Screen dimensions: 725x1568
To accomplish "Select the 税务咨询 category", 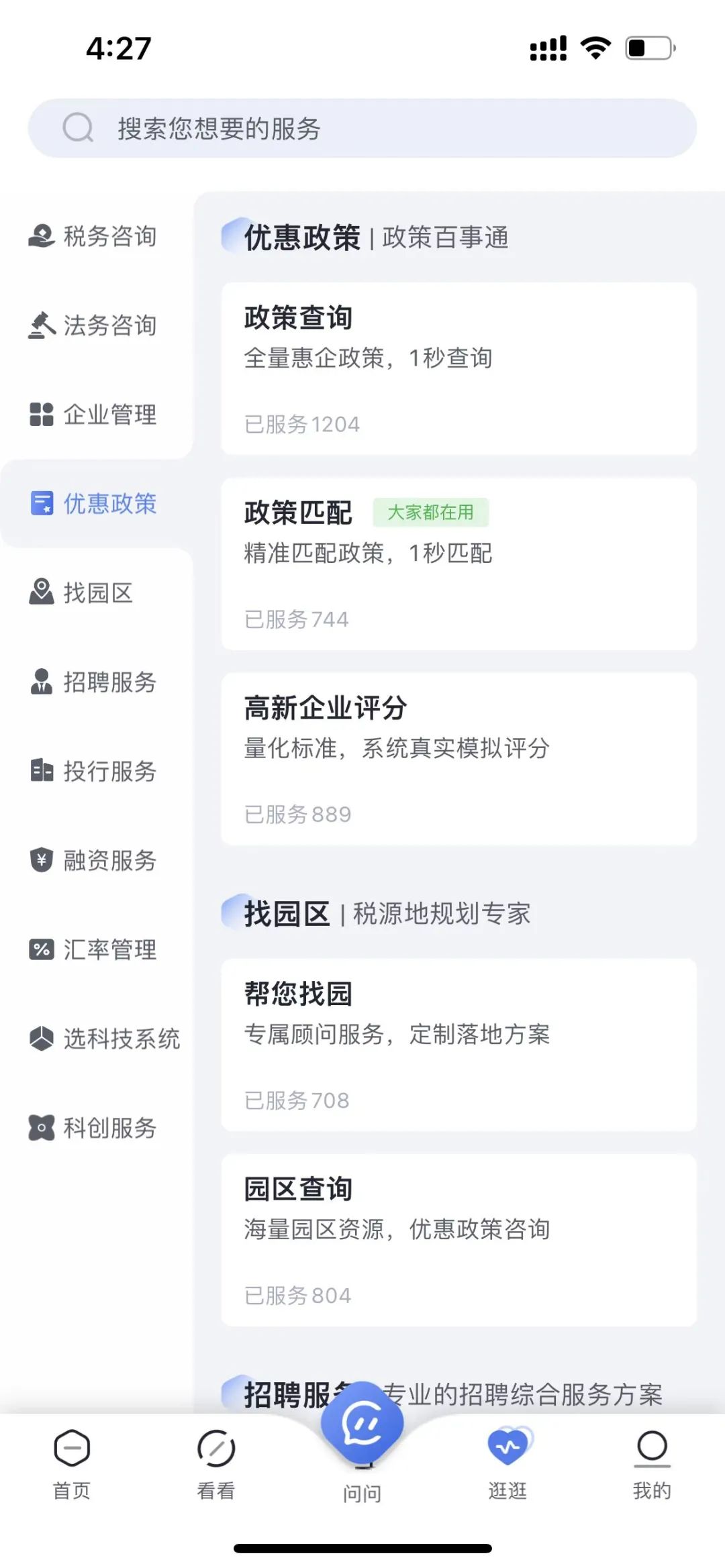I will coord(93,236).
